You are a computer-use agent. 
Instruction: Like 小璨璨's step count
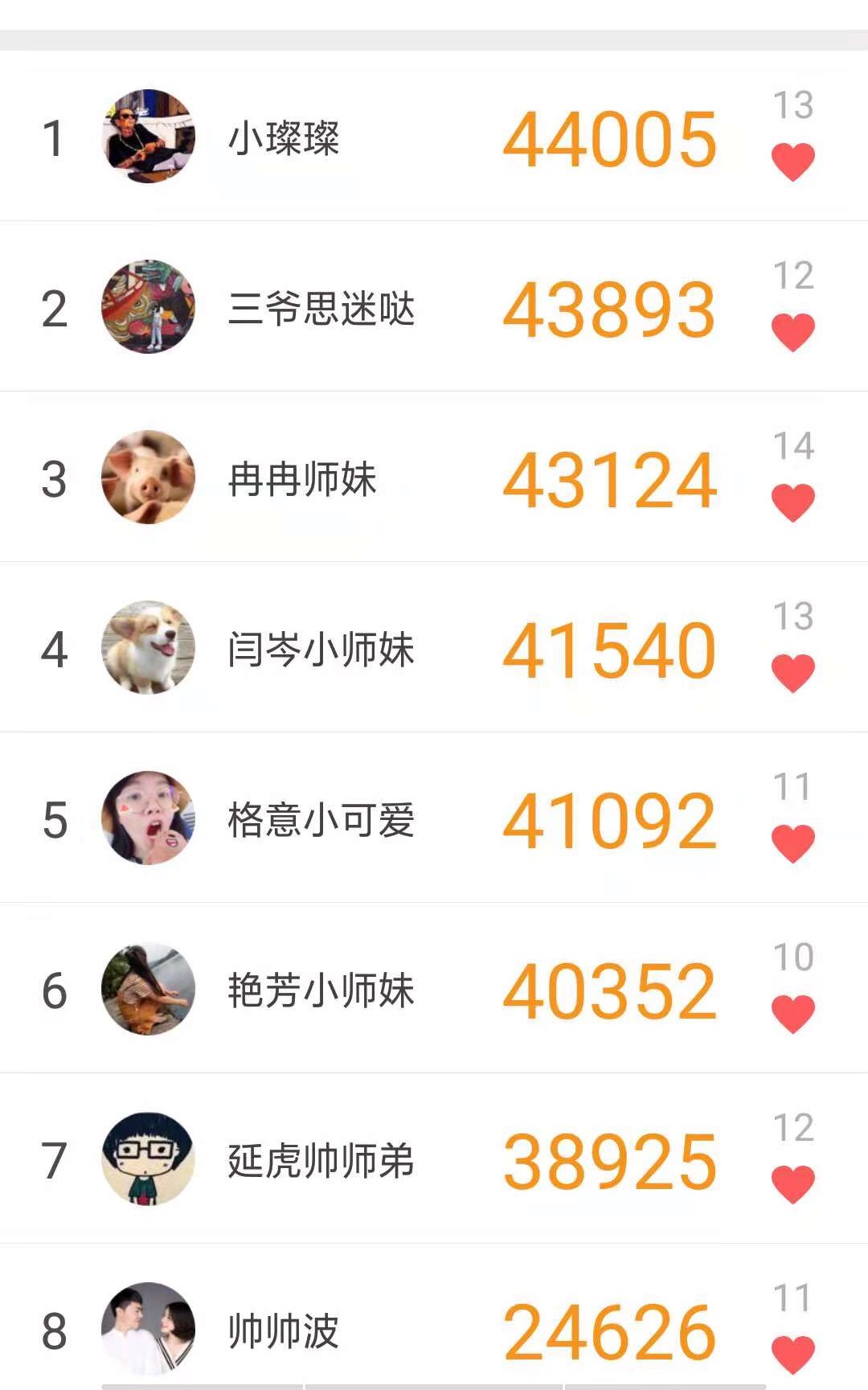point(792,162)
